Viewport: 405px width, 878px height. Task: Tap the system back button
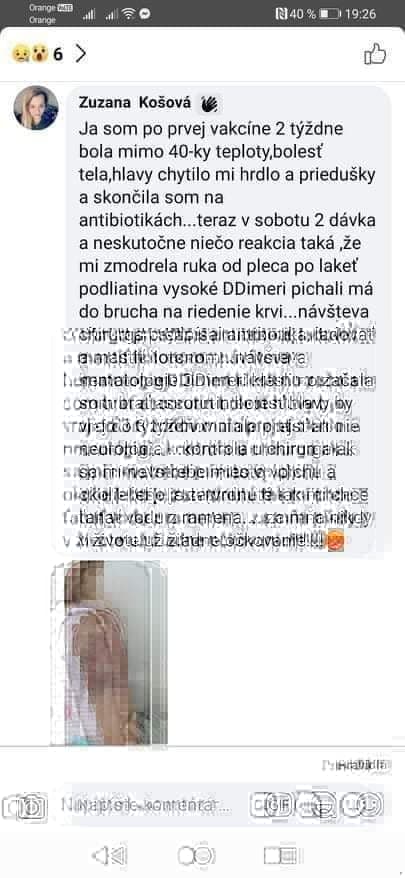click(109, 855)
